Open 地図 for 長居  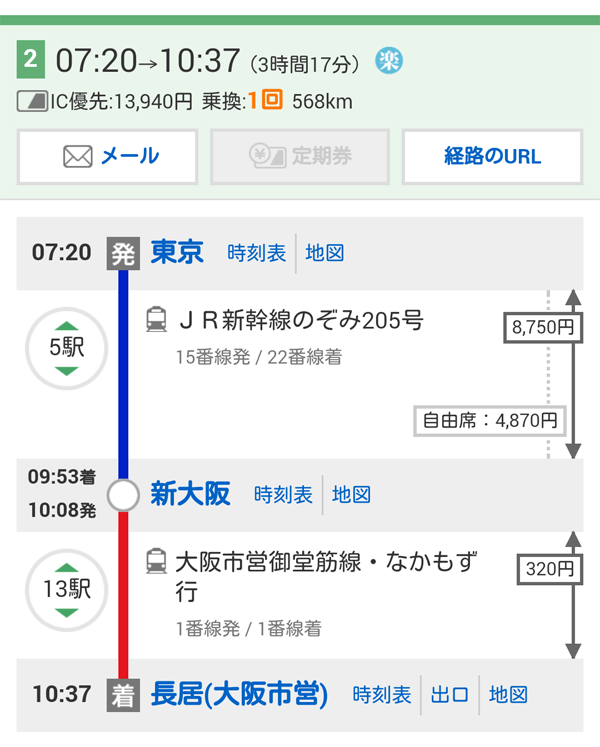click(508, 694)
